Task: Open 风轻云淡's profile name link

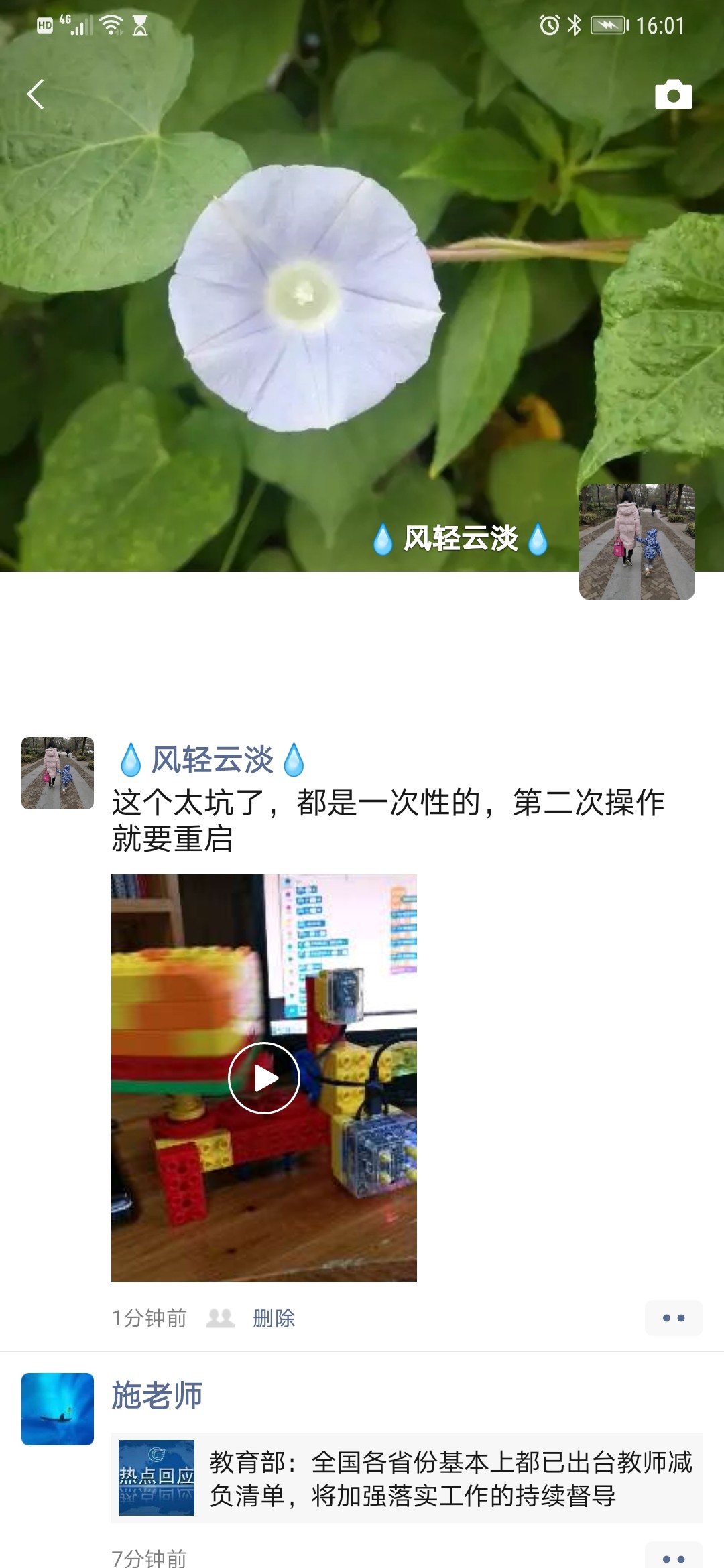Action: (212, 760)
